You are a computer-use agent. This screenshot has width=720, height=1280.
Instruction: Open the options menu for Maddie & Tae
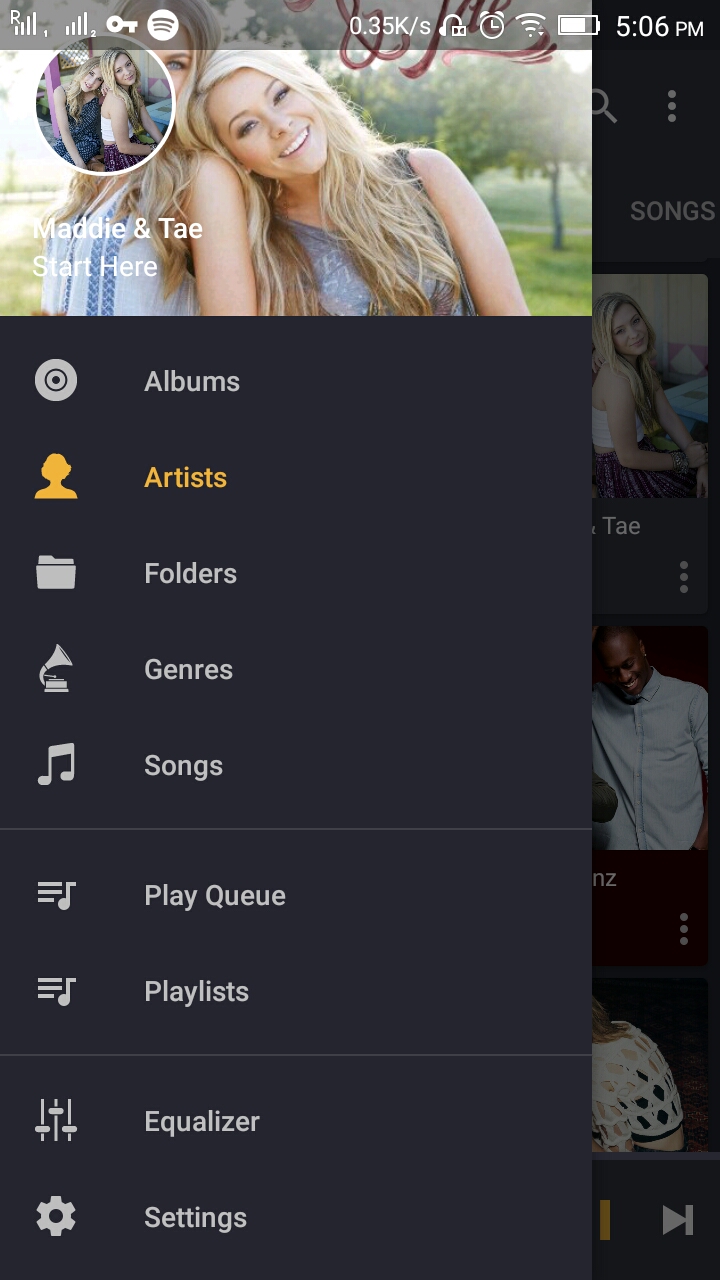(683, 576)
